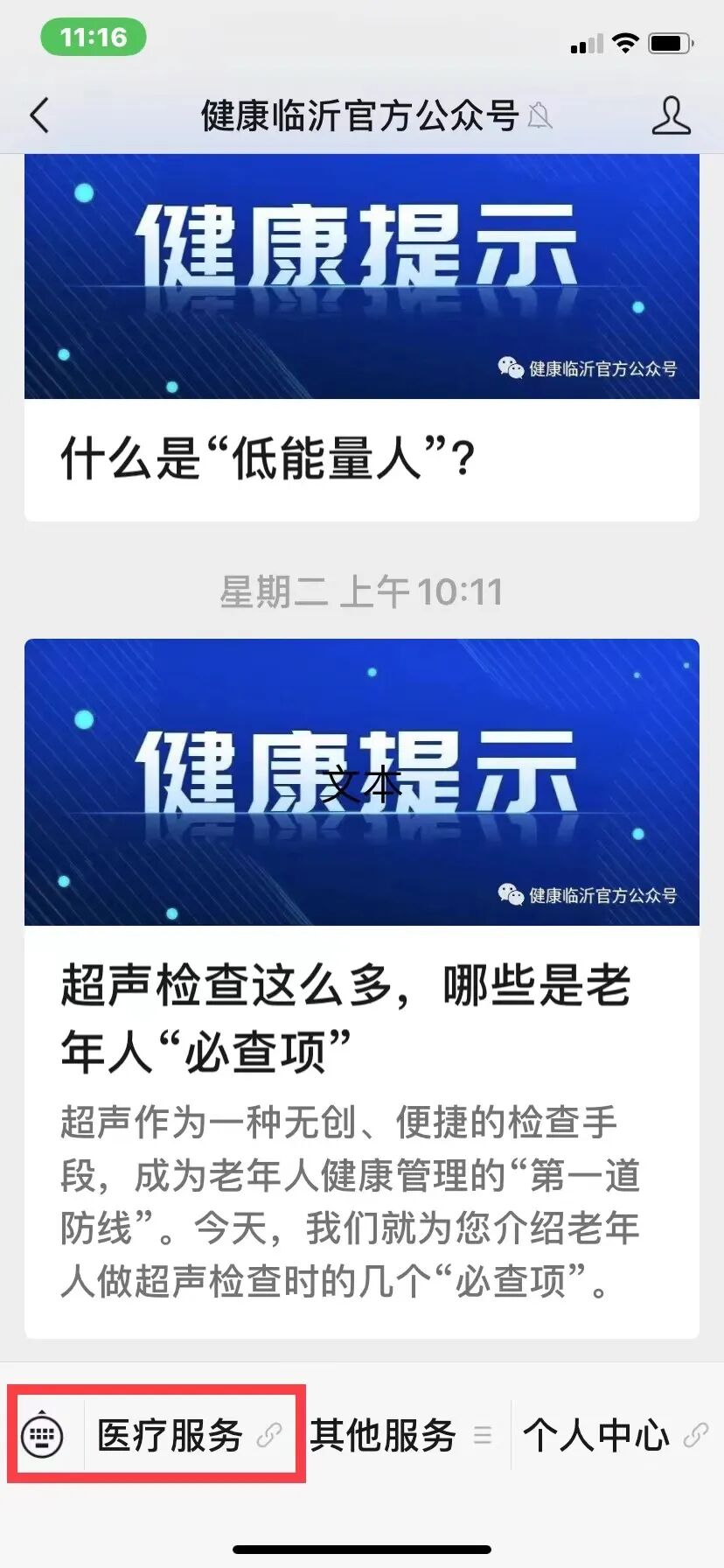Tap the muted notification bell beside account name
Image resolution: width=724 pixels, height=1568 pixels.
pyautogui.click(x=540, y=116)
